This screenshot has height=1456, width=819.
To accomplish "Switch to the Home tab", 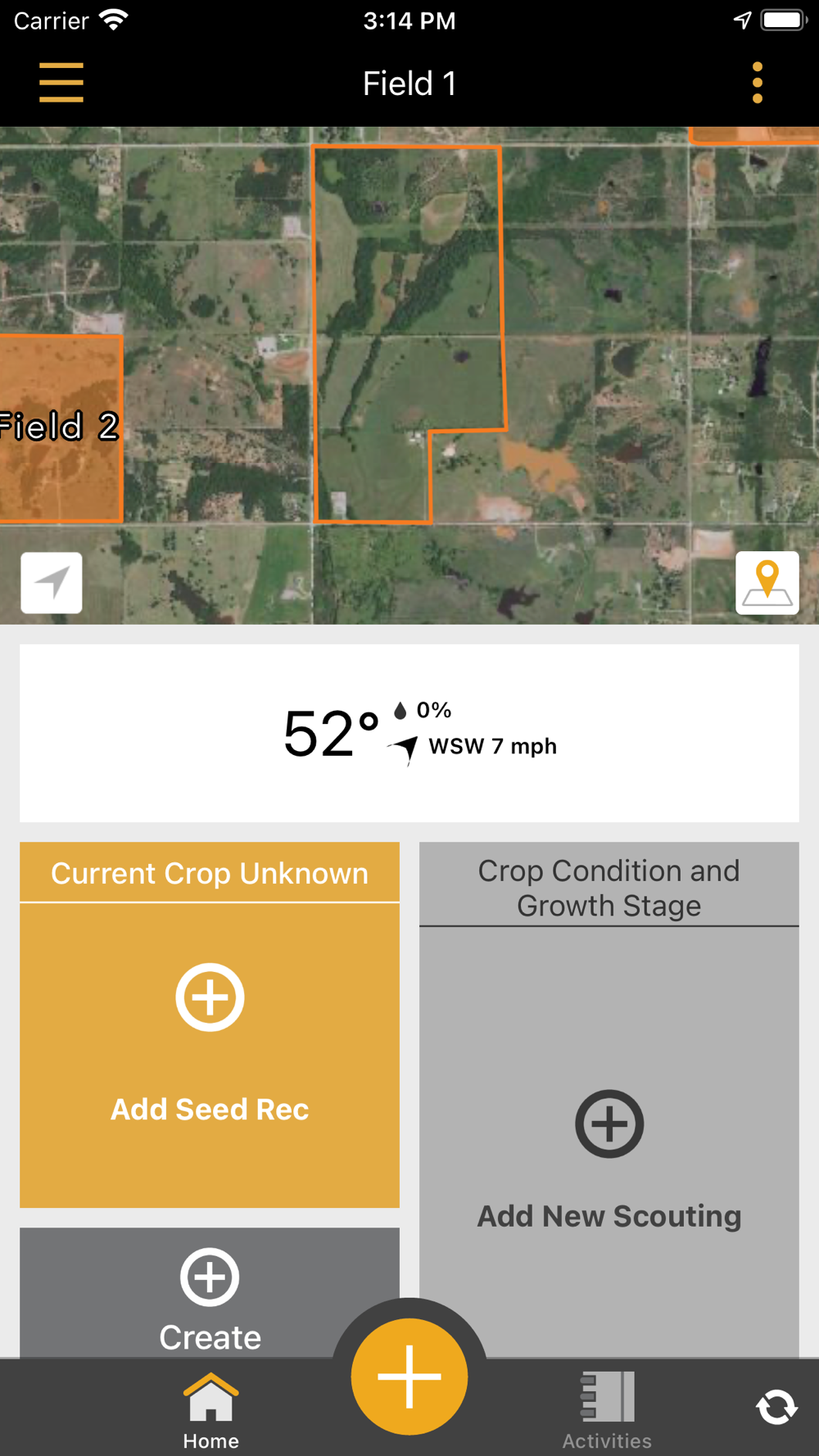I will 210,1410.
